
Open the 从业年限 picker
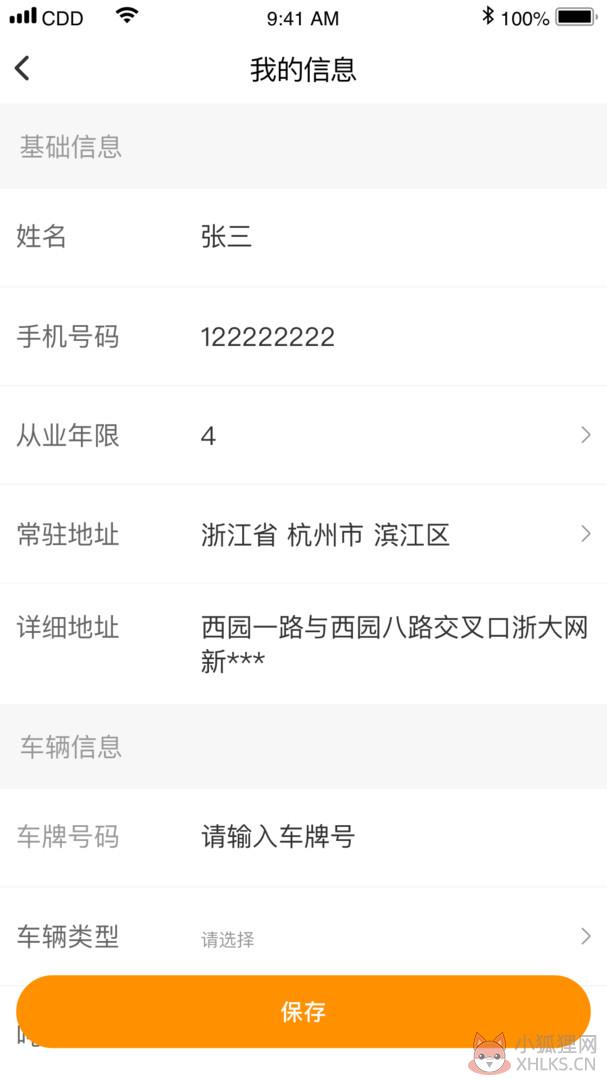pos(303,435)
